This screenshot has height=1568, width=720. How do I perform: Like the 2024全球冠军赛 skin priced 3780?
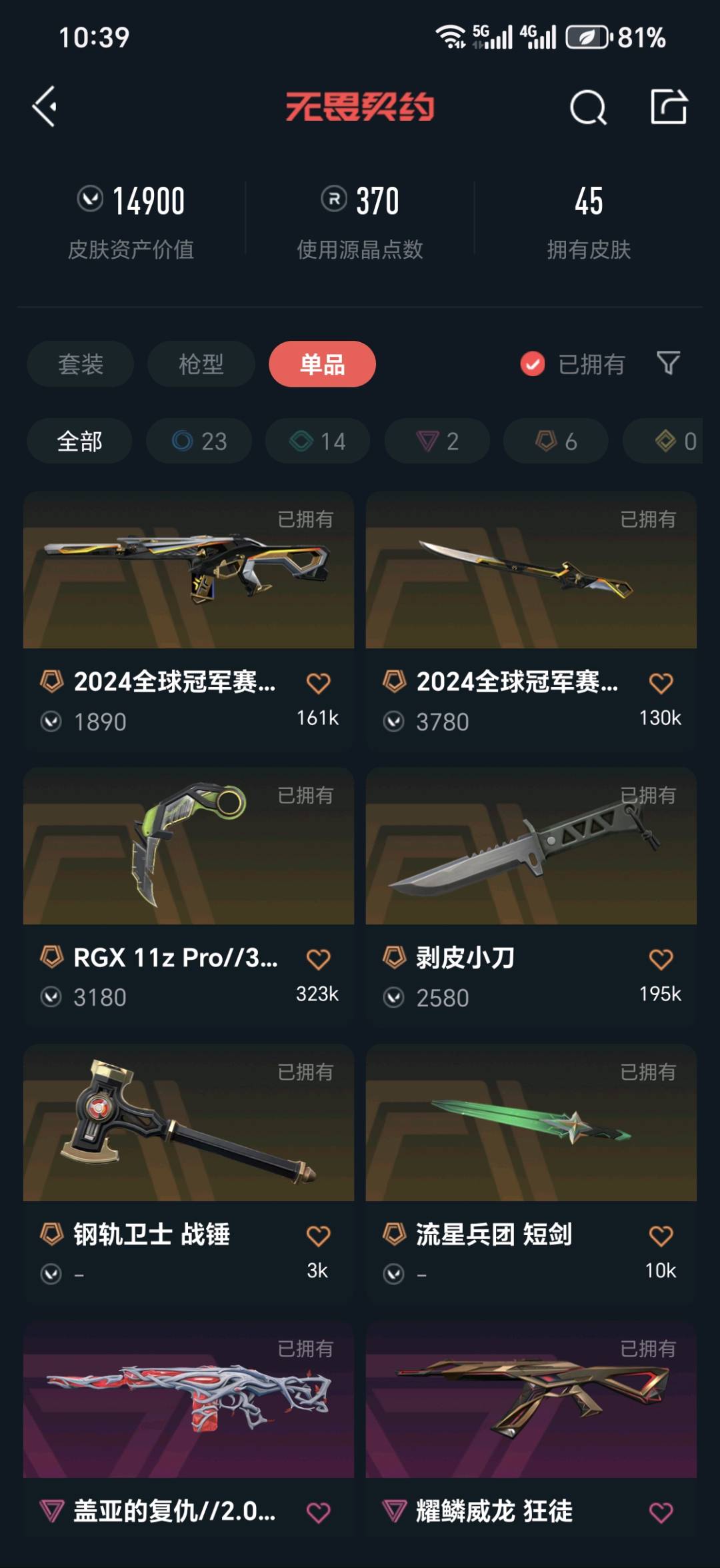coord(661,683)
